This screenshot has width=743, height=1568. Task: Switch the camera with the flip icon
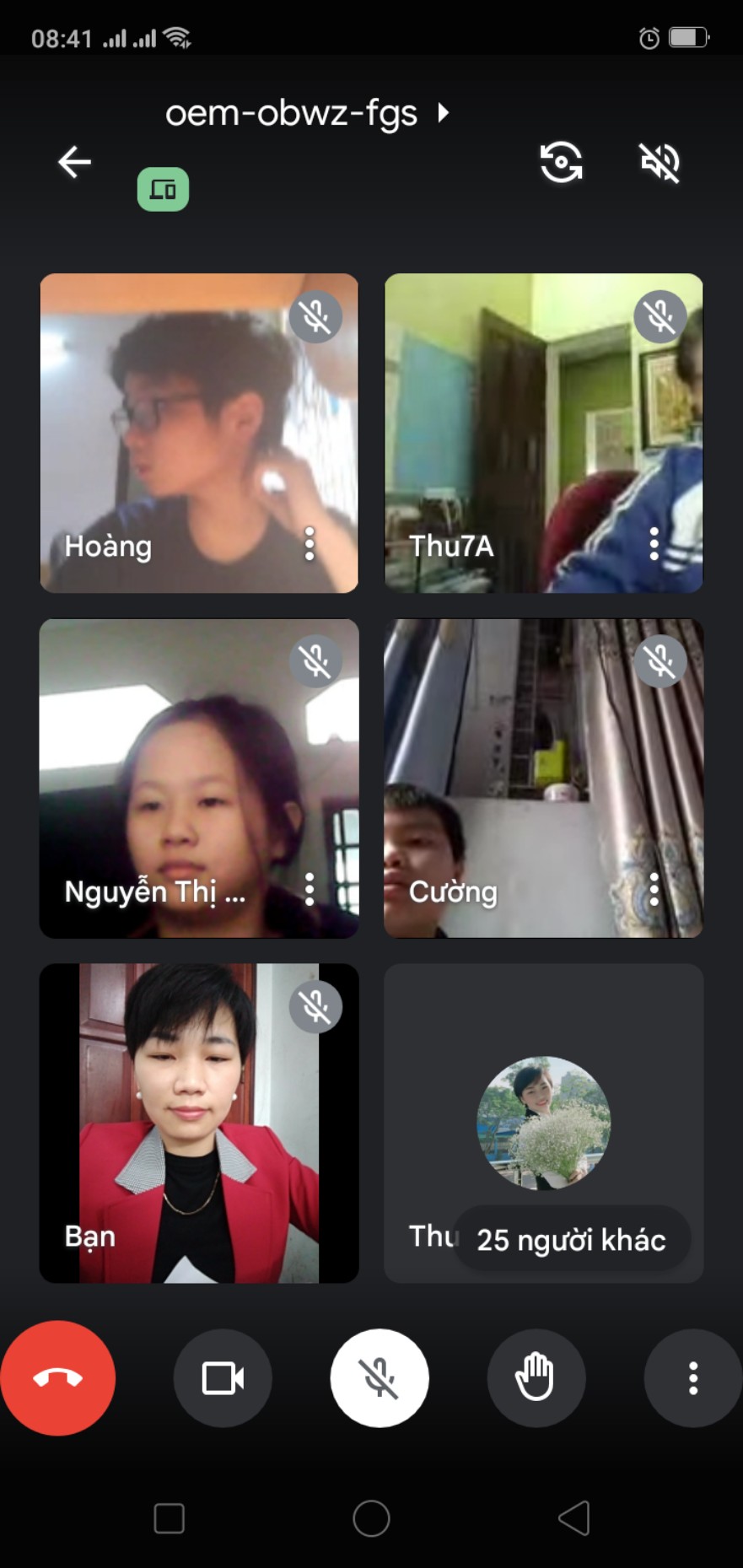click(x=561, y=162)
